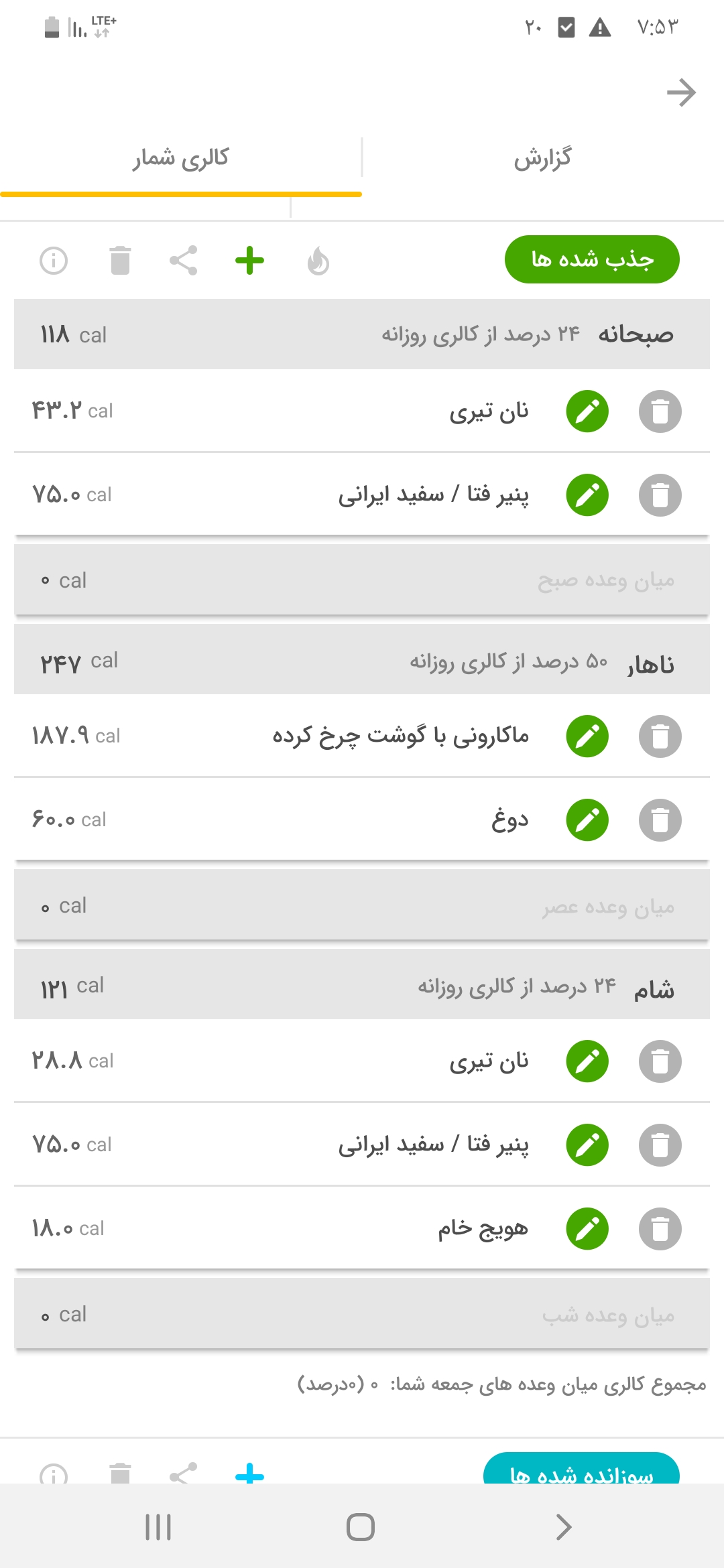Delete هویج خام from شام
Screen dimensions: 724x1568
pos(660,1229)
